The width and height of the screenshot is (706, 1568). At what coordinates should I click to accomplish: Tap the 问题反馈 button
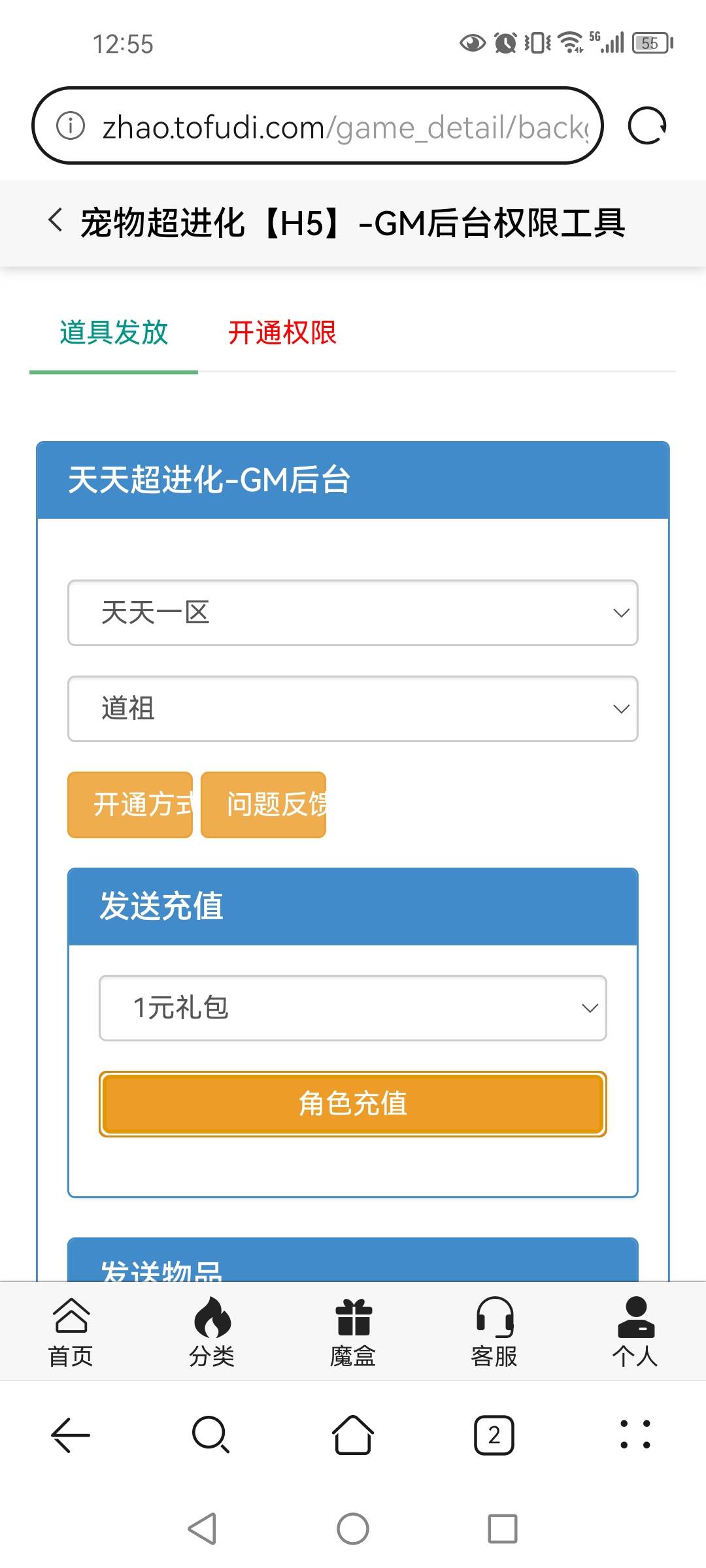point(263,805)
